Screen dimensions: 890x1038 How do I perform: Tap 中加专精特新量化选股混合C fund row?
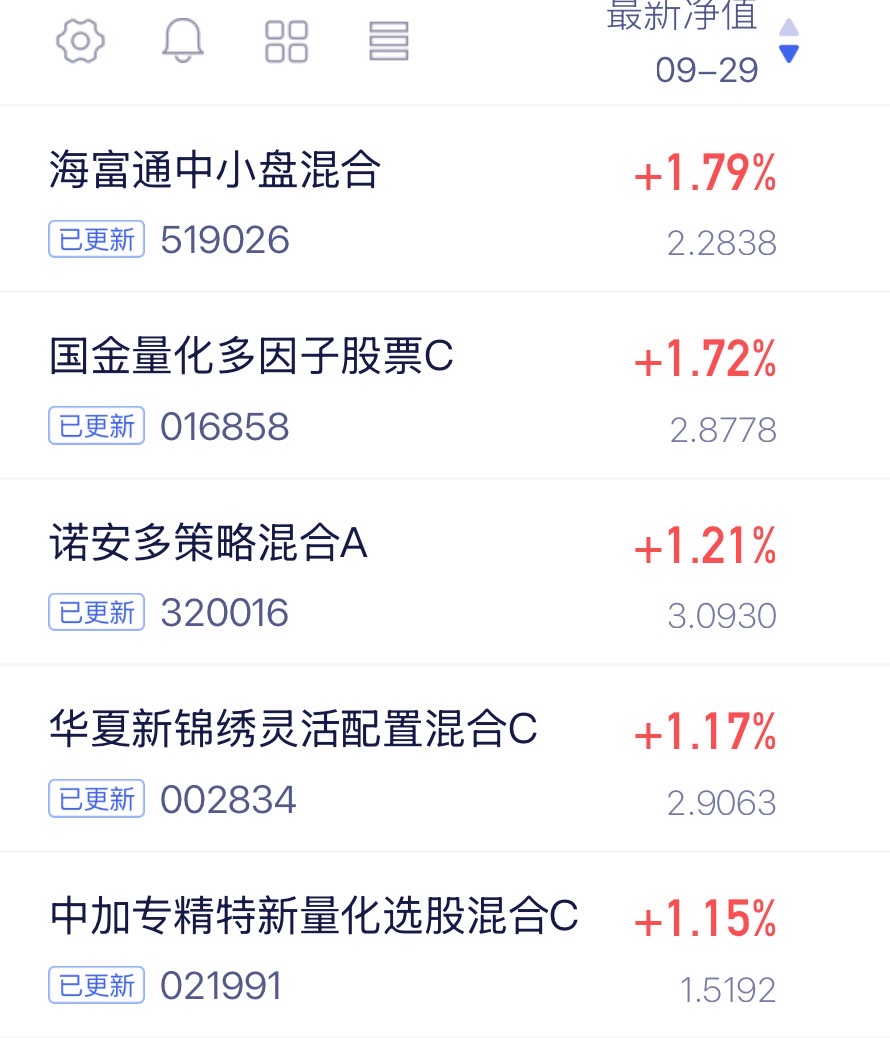(314, 916)
